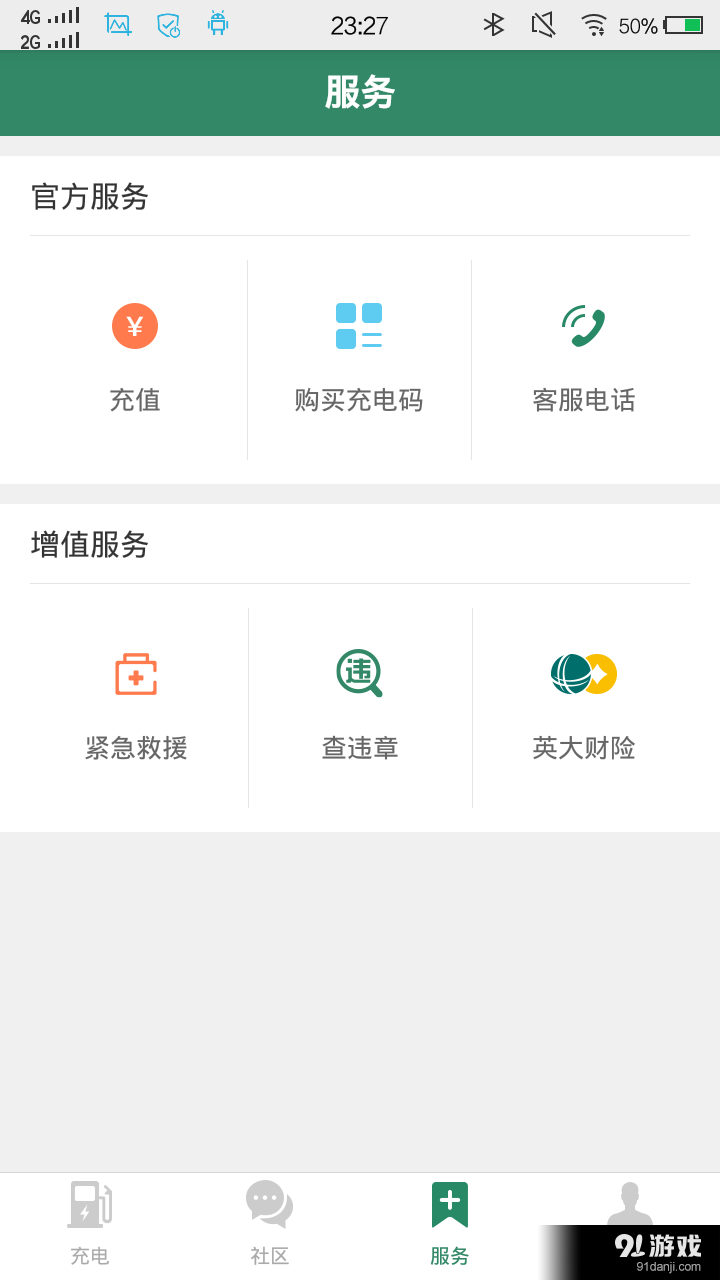Select the 充电 charging station icon
720x1280 pixels.
coord(90,1204)
